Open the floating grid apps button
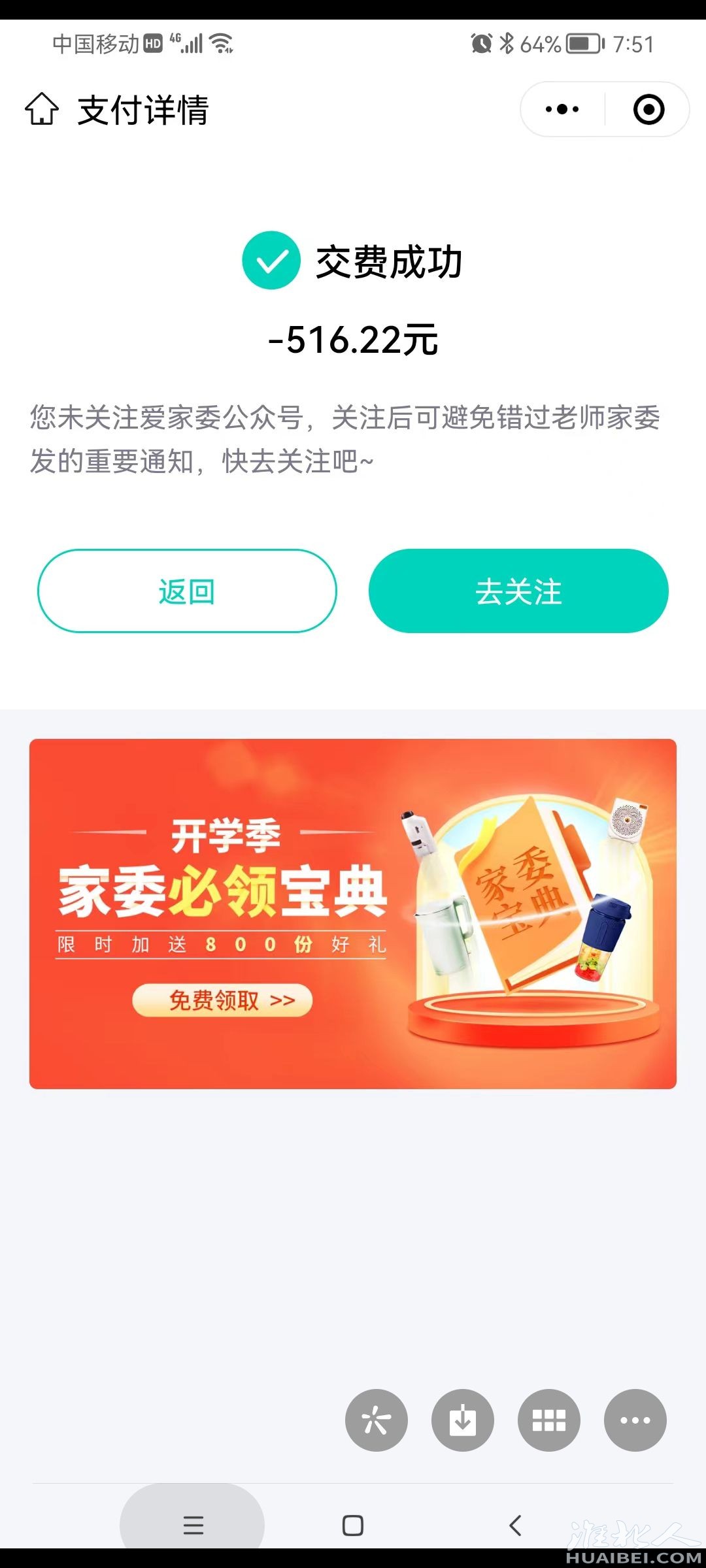 click(549, 1420)
